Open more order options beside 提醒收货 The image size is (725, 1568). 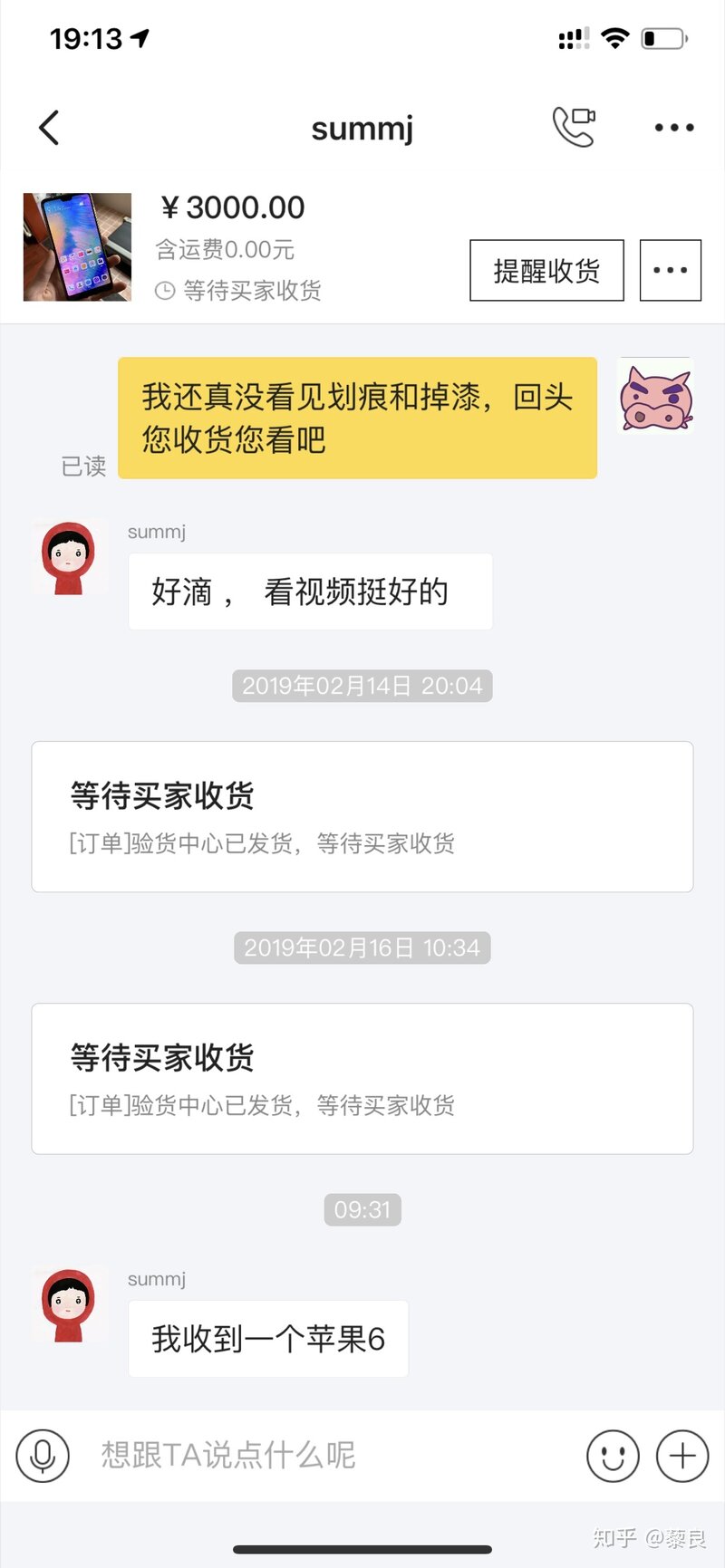(x=670, y=270)
